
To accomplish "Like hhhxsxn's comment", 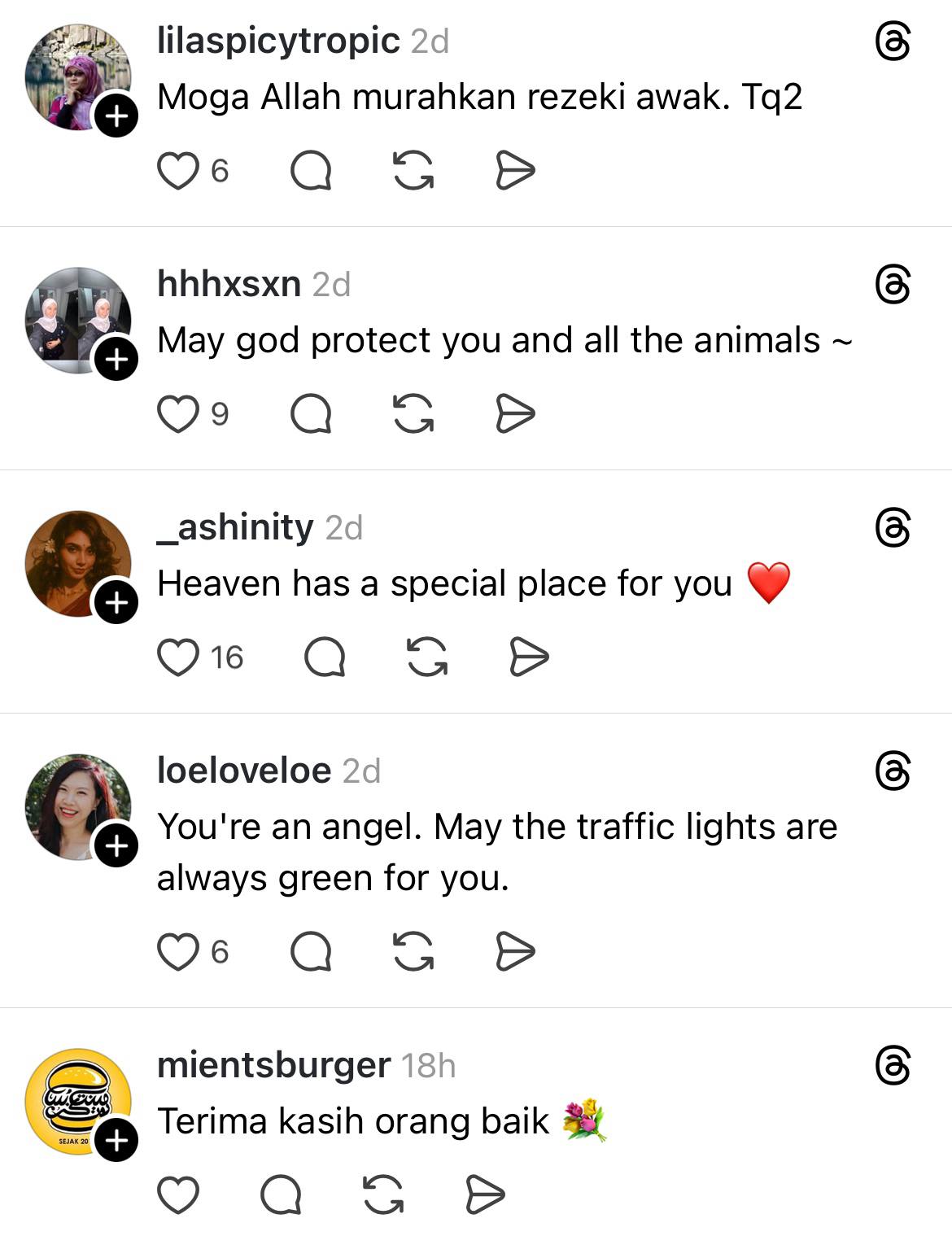I will pyautogui.click(x=177, y=414).
